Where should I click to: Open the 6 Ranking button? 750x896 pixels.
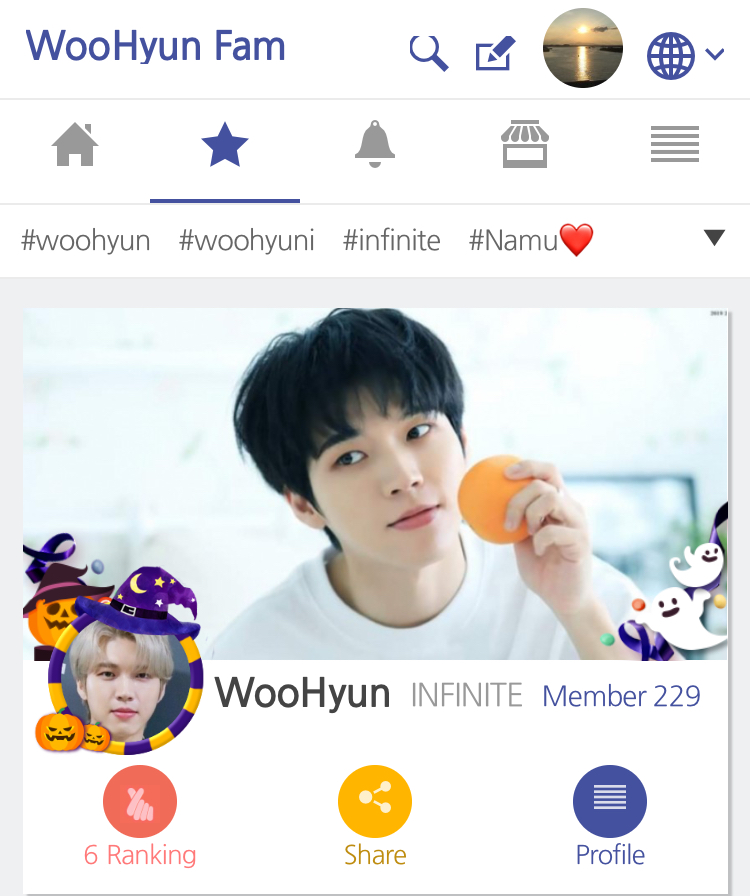pyautogui.click(x=140, y=817)
